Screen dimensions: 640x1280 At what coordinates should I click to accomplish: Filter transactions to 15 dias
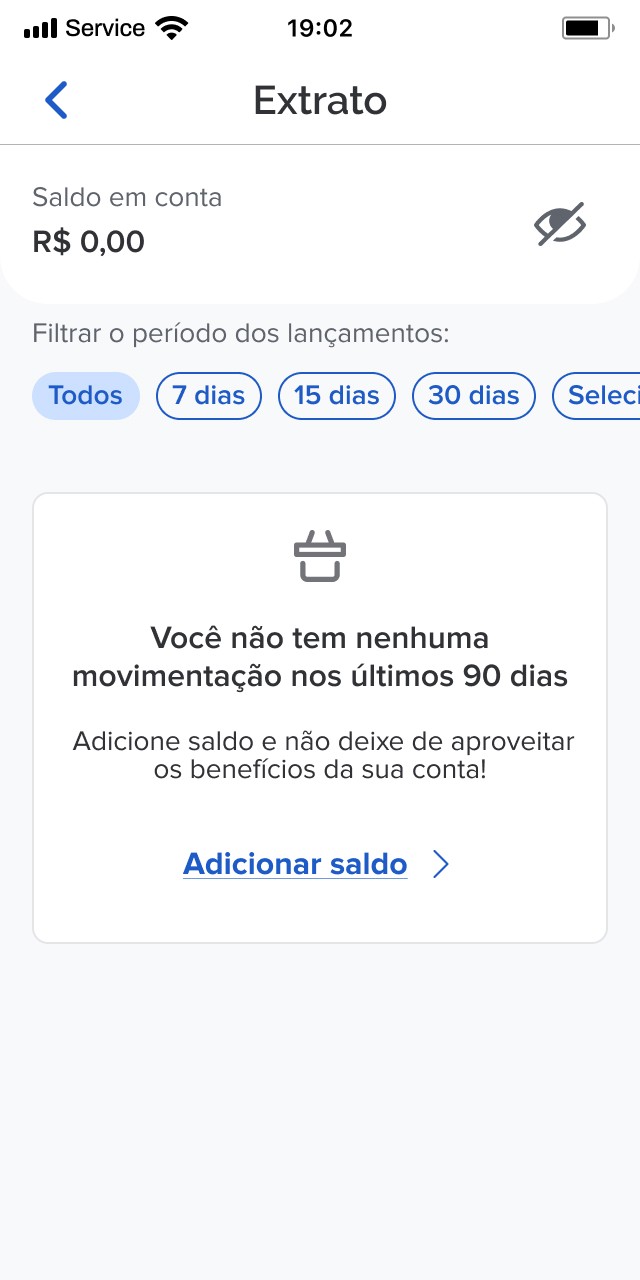[x=336, y=395]
